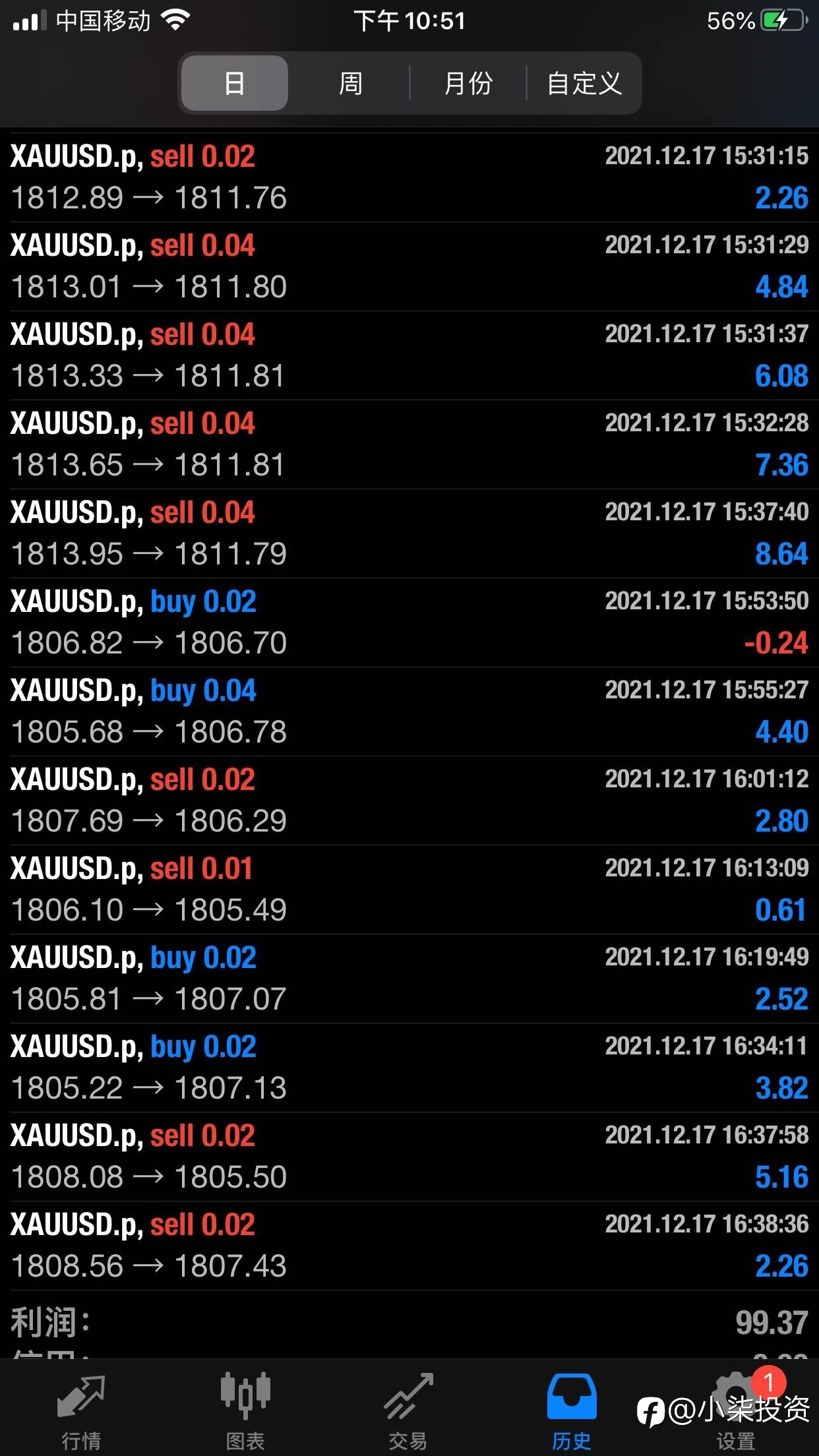819x1456 pixels.
Task: Switch to the 月份 (month) period
Action: point(468,83)
